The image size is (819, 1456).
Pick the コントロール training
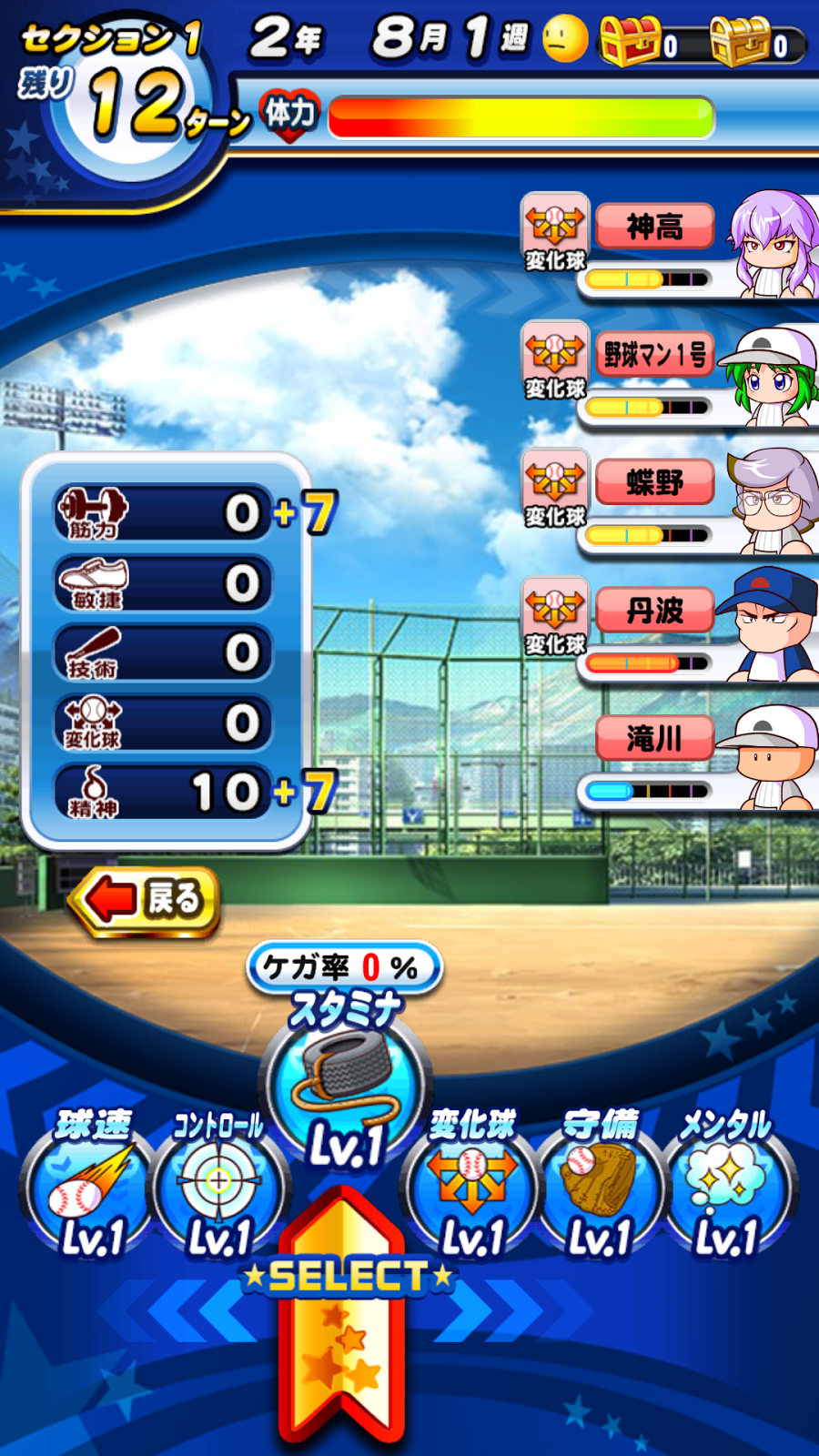pyautogui.click(x=218, y=1183)
